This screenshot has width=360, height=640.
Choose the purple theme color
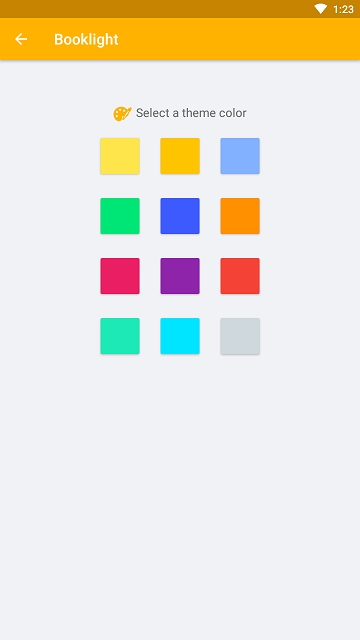180,276
